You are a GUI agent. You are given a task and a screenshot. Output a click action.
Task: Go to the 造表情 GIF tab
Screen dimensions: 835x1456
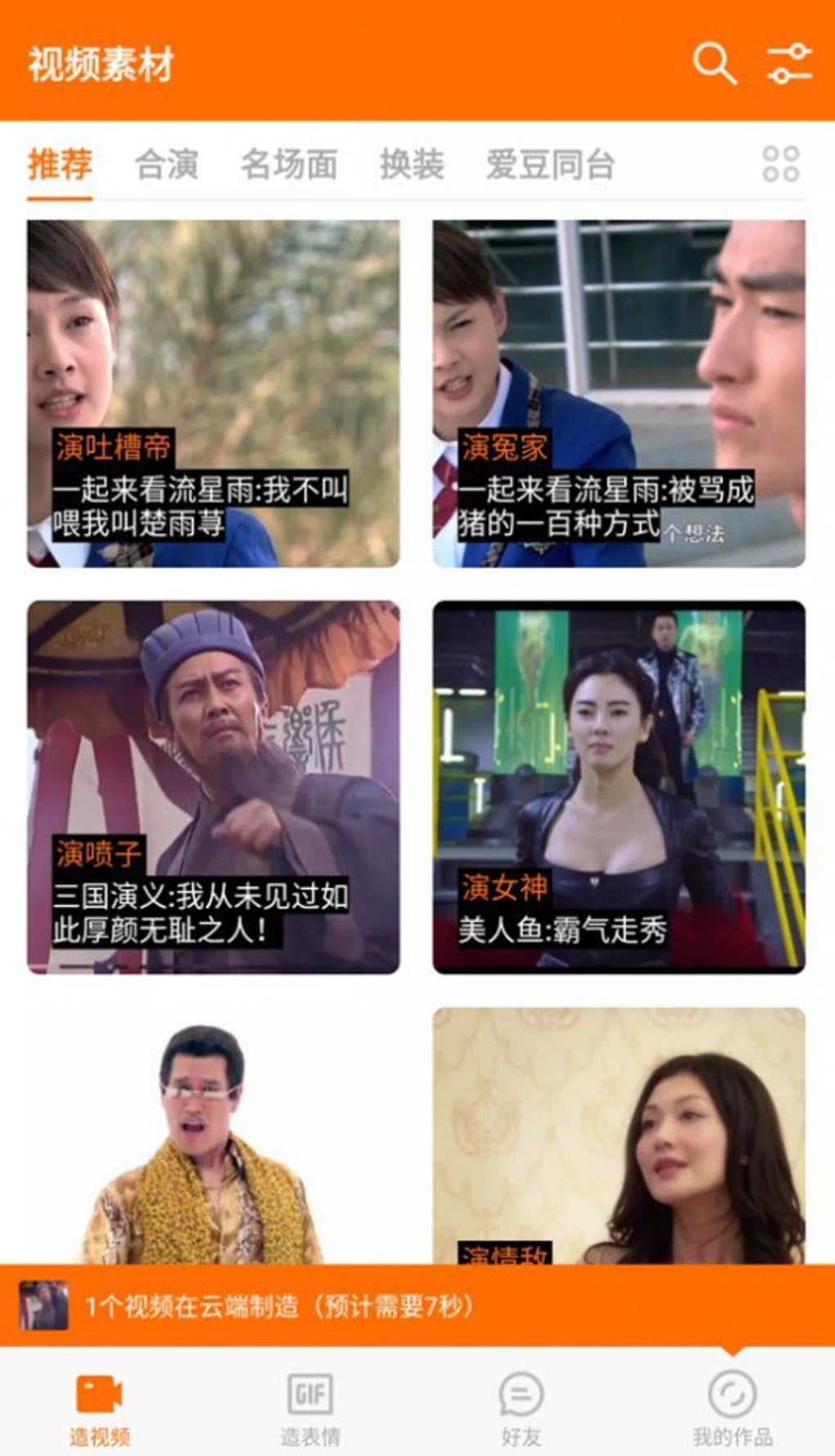pos(310,1406)
